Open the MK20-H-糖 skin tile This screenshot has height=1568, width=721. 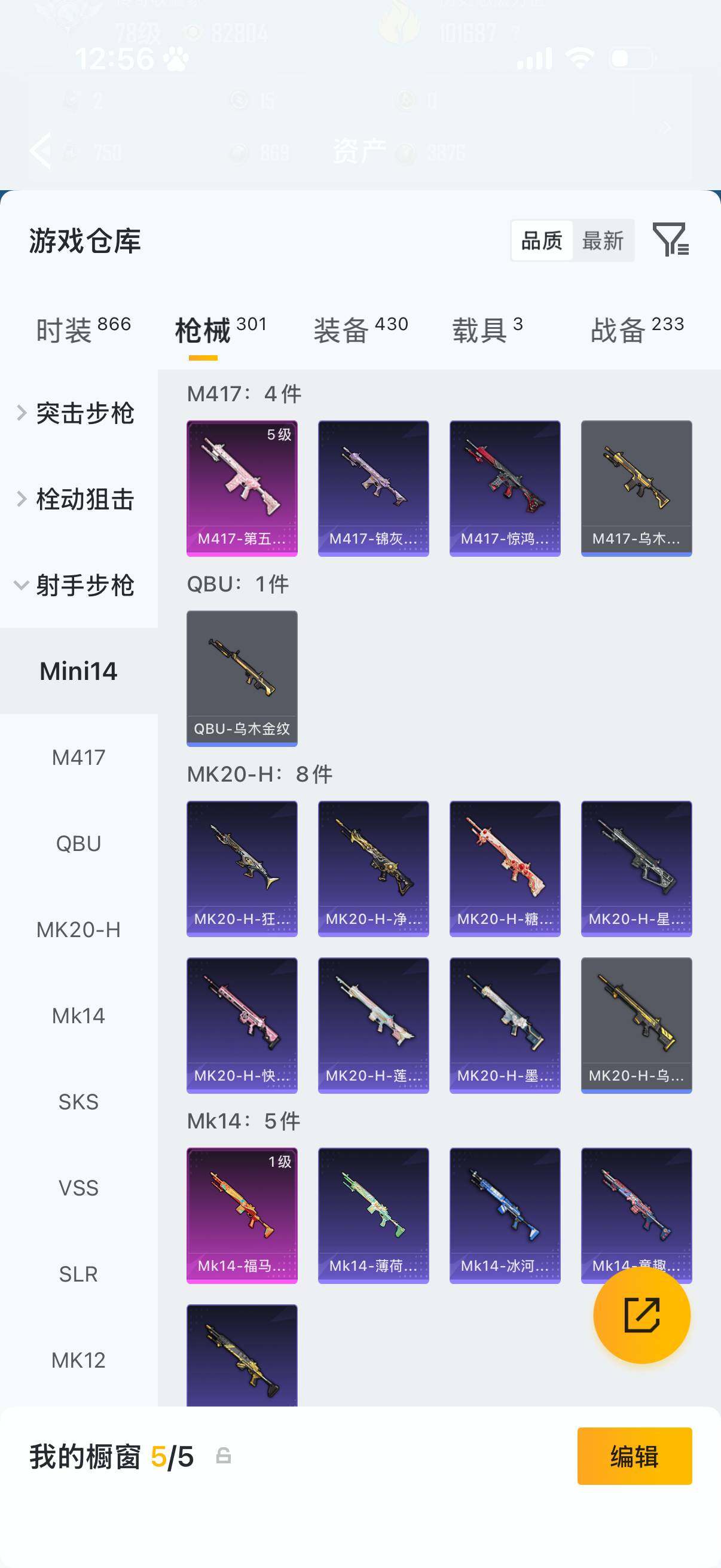[505, 868]
